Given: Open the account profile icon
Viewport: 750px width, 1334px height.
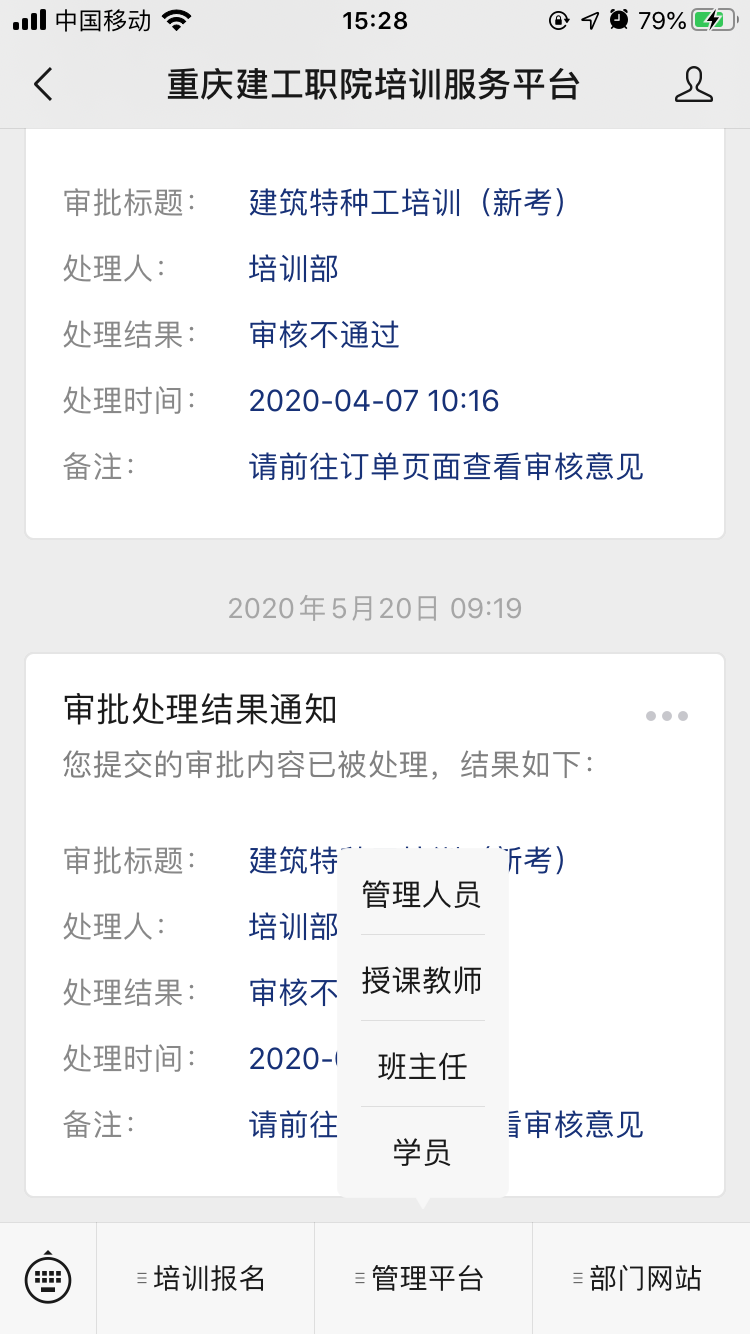Looking at the screenshot, I should click(x=693, y=84).
